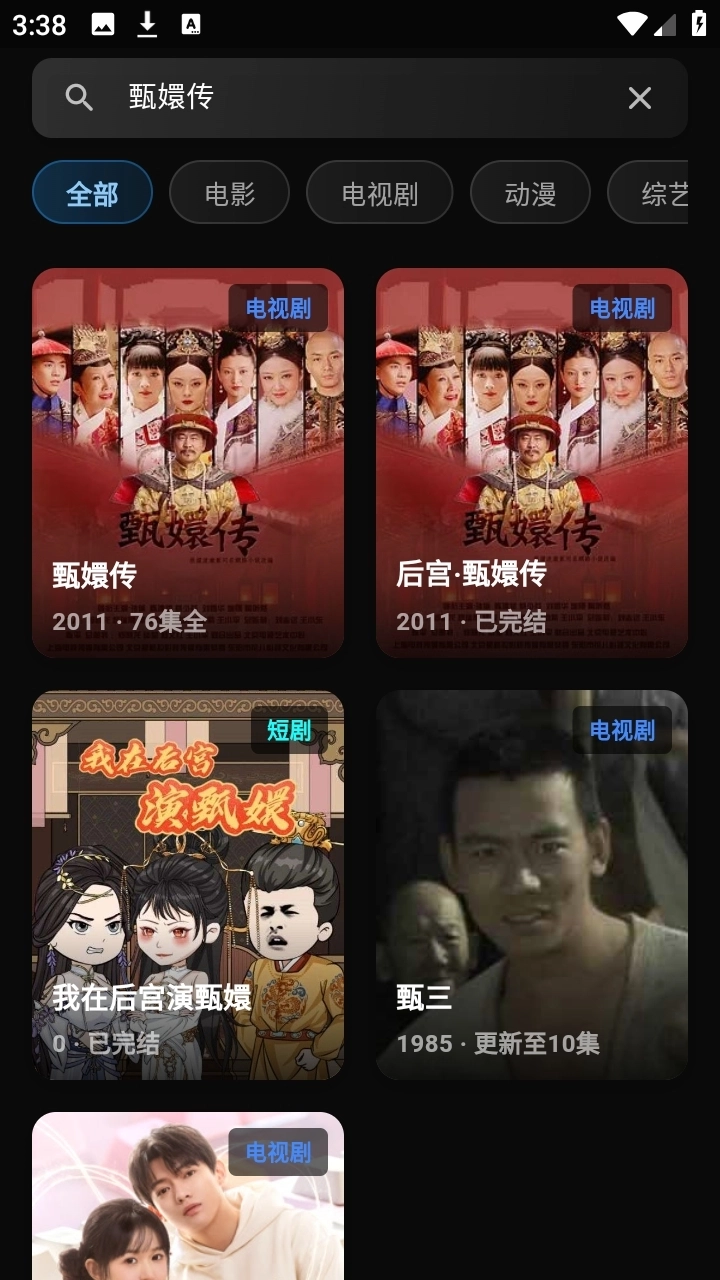Select the 动漫 filter

tap(530, 192)
